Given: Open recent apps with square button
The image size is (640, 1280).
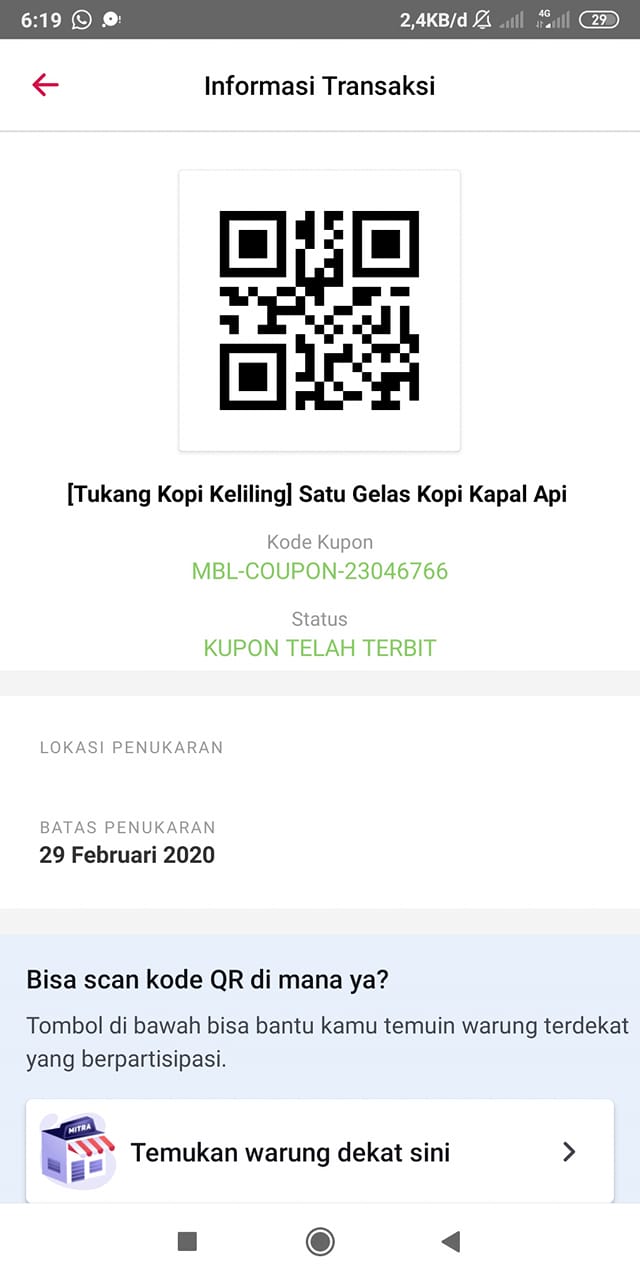Looking at the screenshot, I should [x=187, y=1241].
